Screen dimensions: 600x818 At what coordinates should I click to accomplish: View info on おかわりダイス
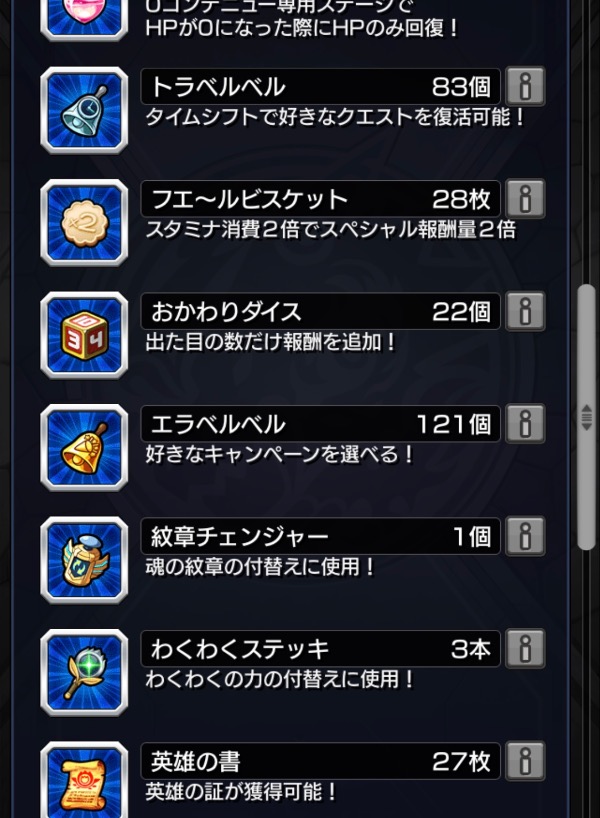pos(525,311)
